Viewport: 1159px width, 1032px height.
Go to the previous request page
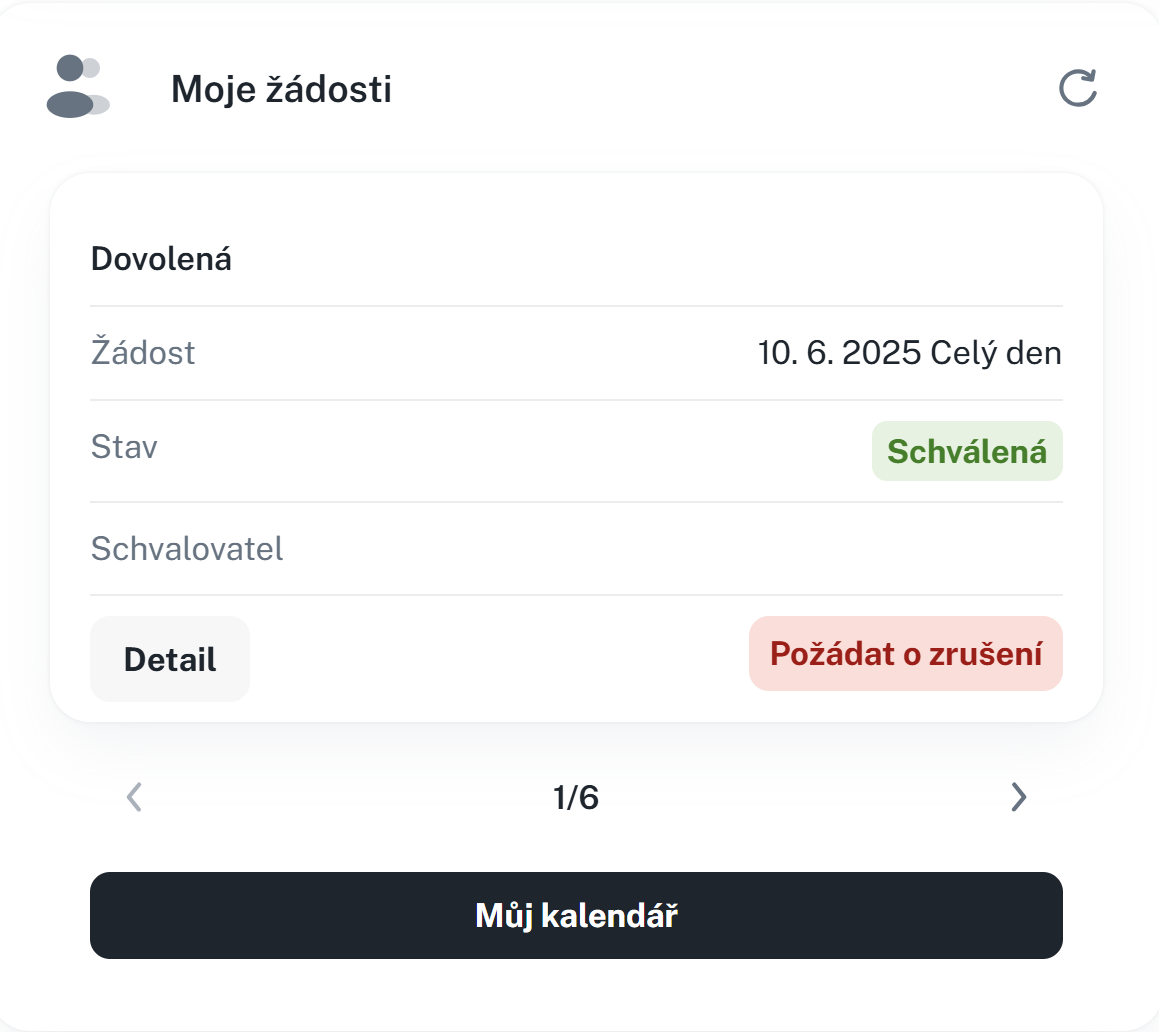click(x=135, y=797)
